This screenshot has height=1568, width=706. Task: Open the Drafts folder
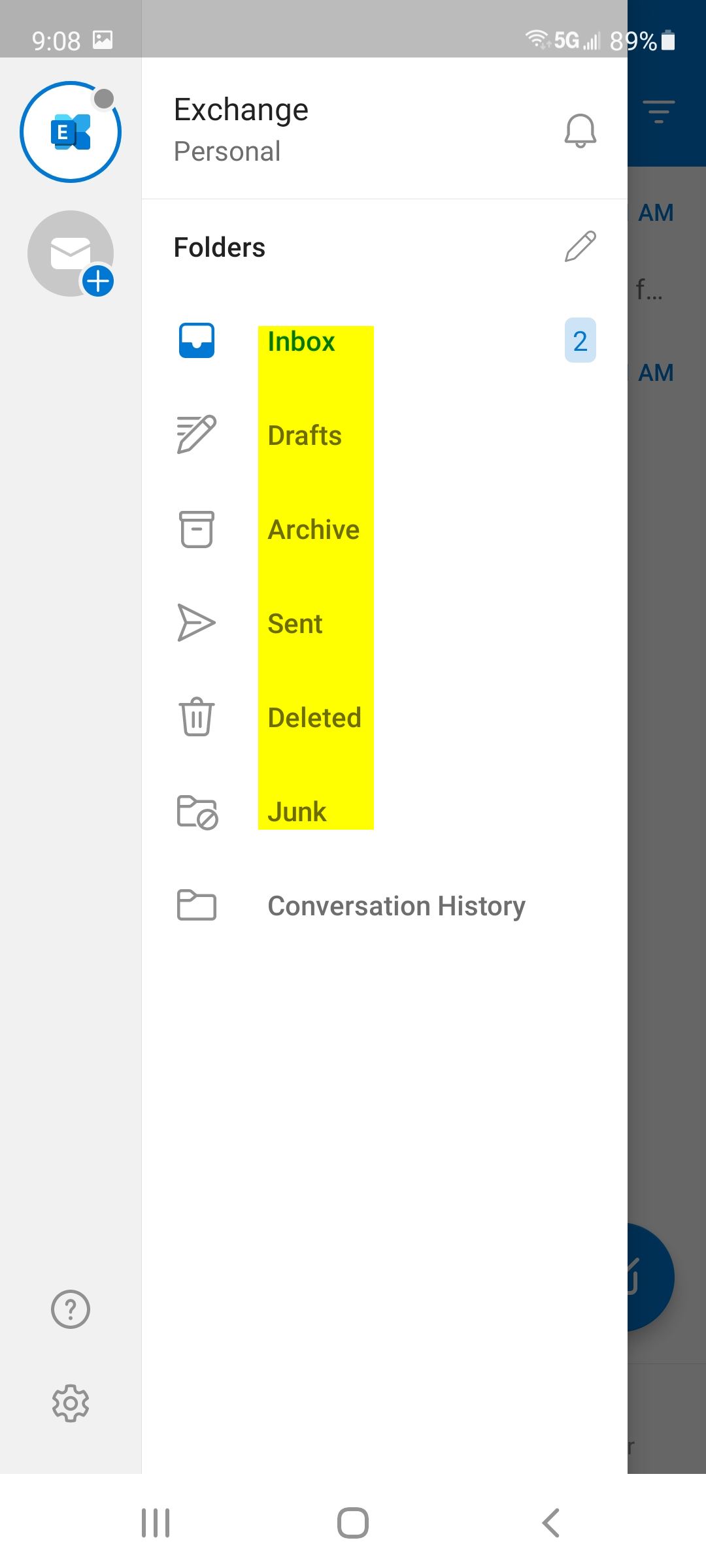pos(384,435)
